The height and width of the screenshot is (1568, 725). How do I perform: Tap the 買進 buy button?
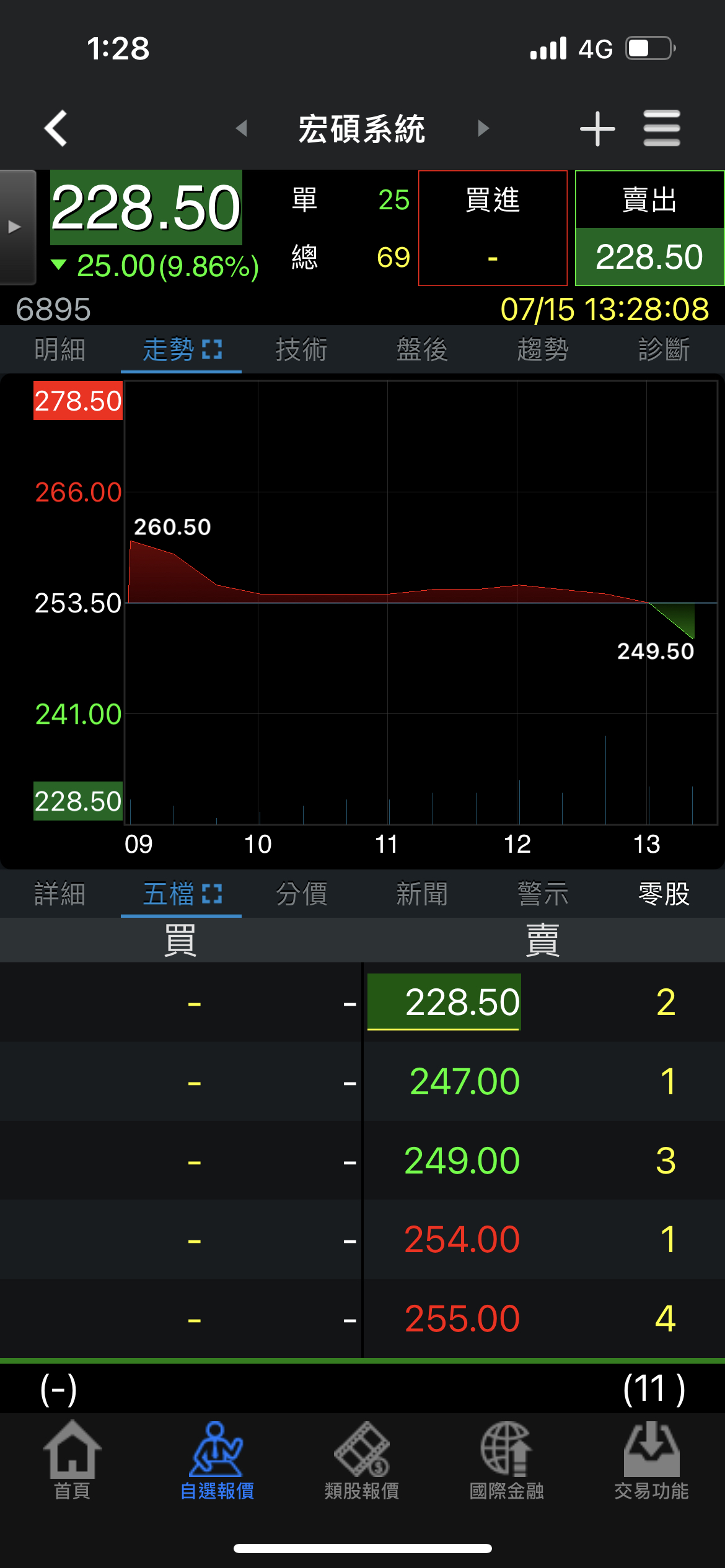[x=493, y=228]
